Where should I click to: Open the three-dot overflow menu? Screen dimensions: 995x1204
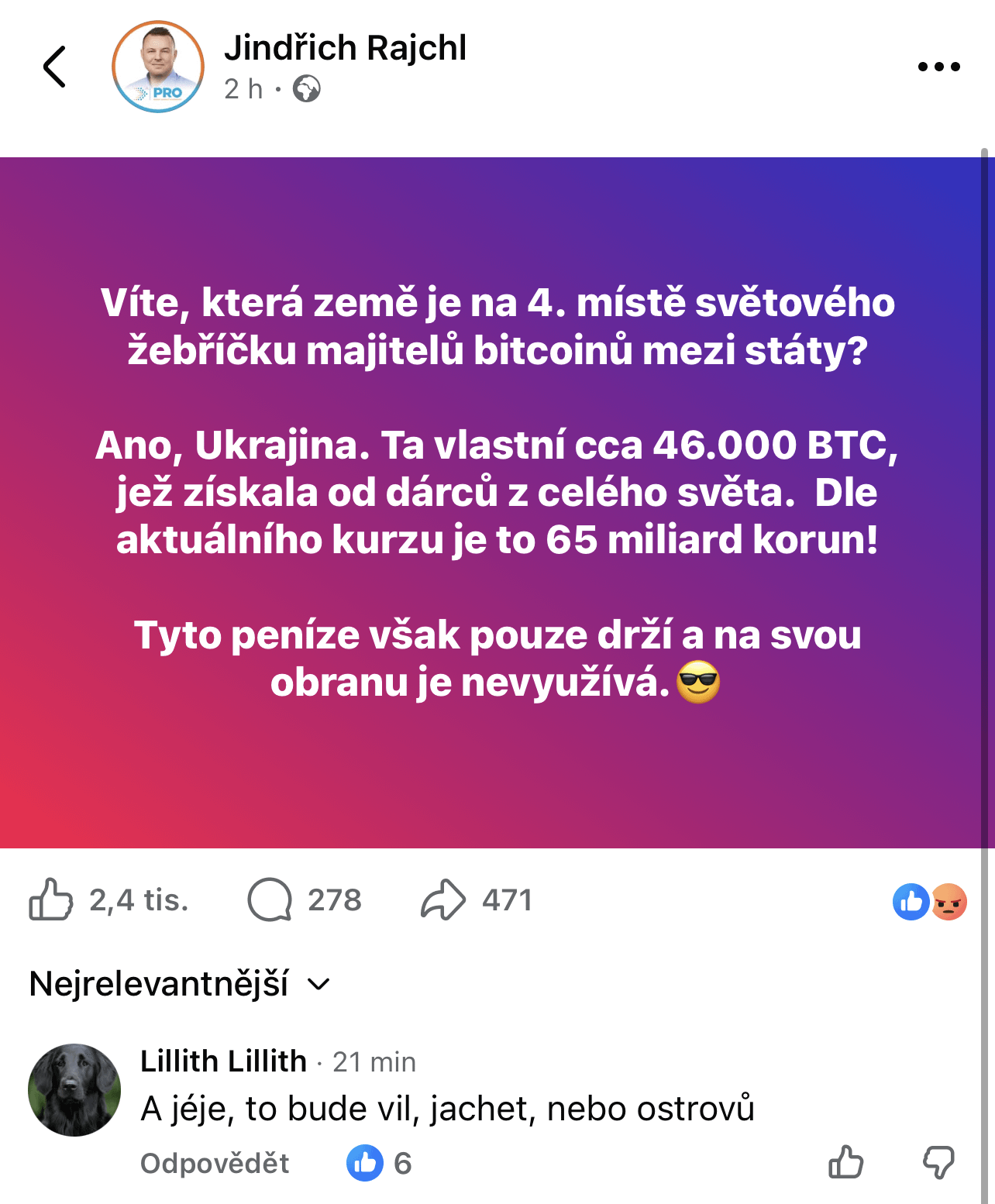(938, 67)
